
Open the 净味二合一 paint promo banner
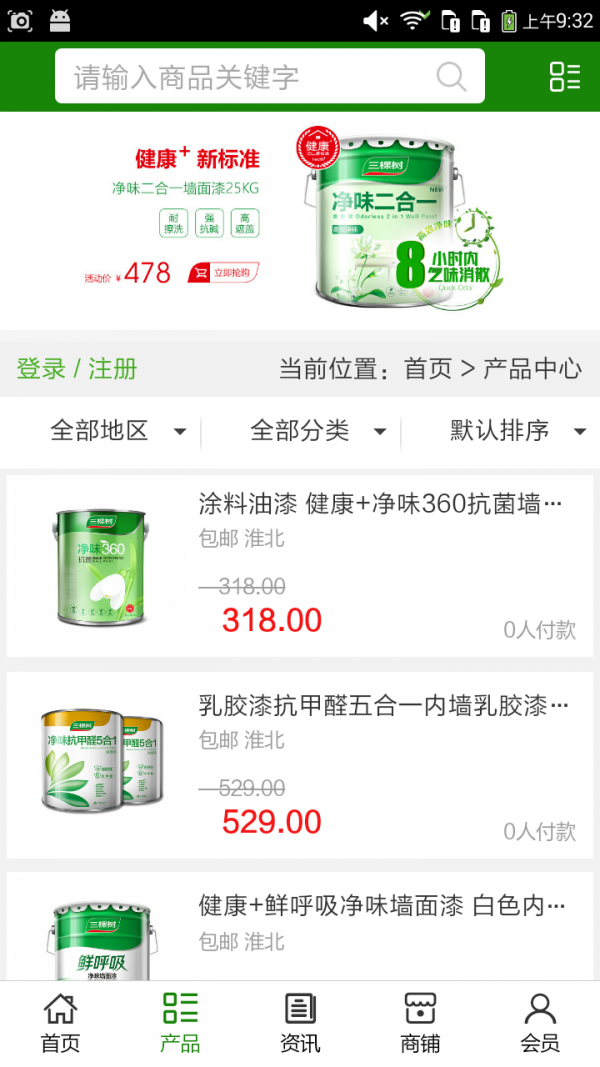coord(300,220)
